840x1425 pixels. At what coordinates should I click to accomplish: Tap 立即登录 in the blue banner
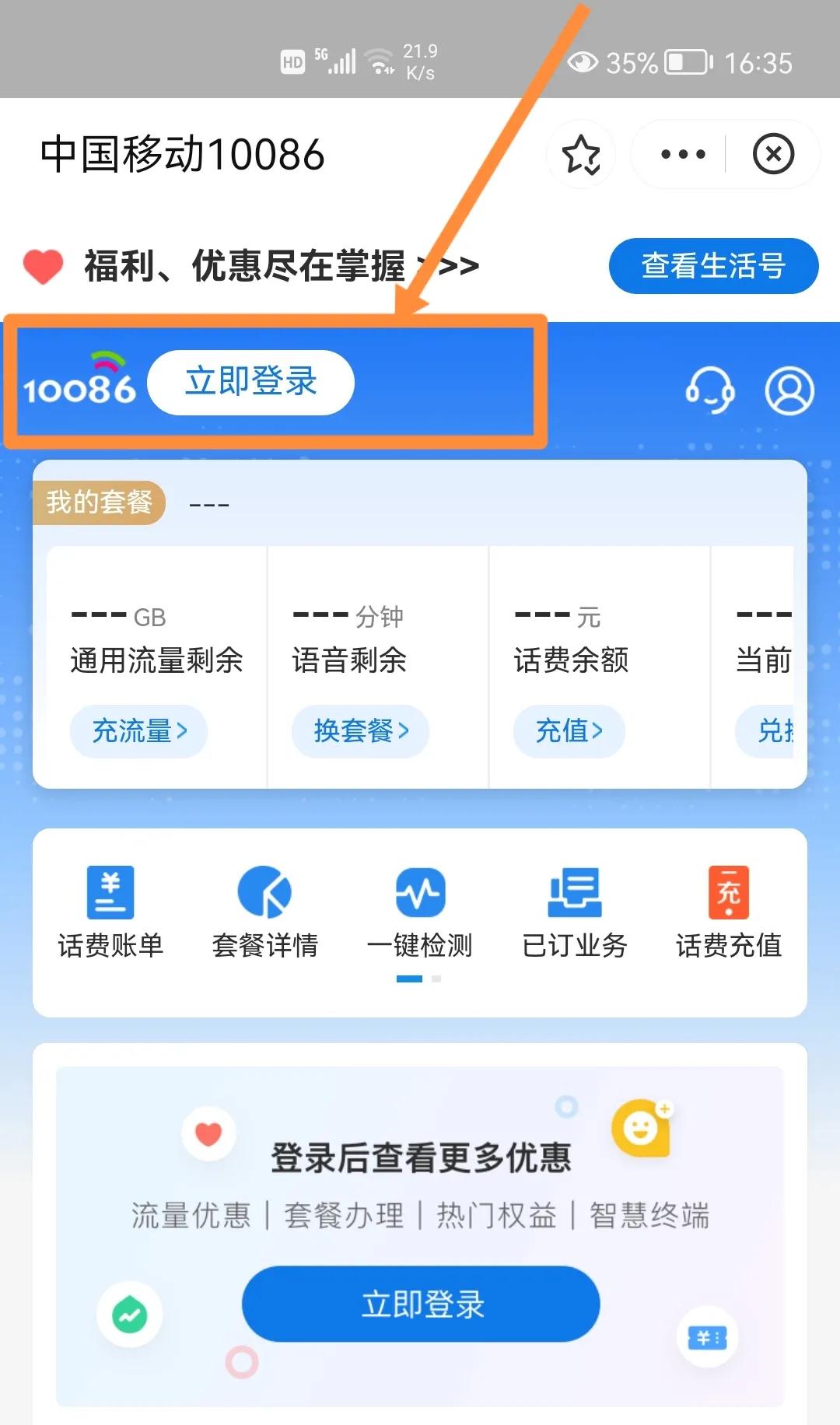251,381
